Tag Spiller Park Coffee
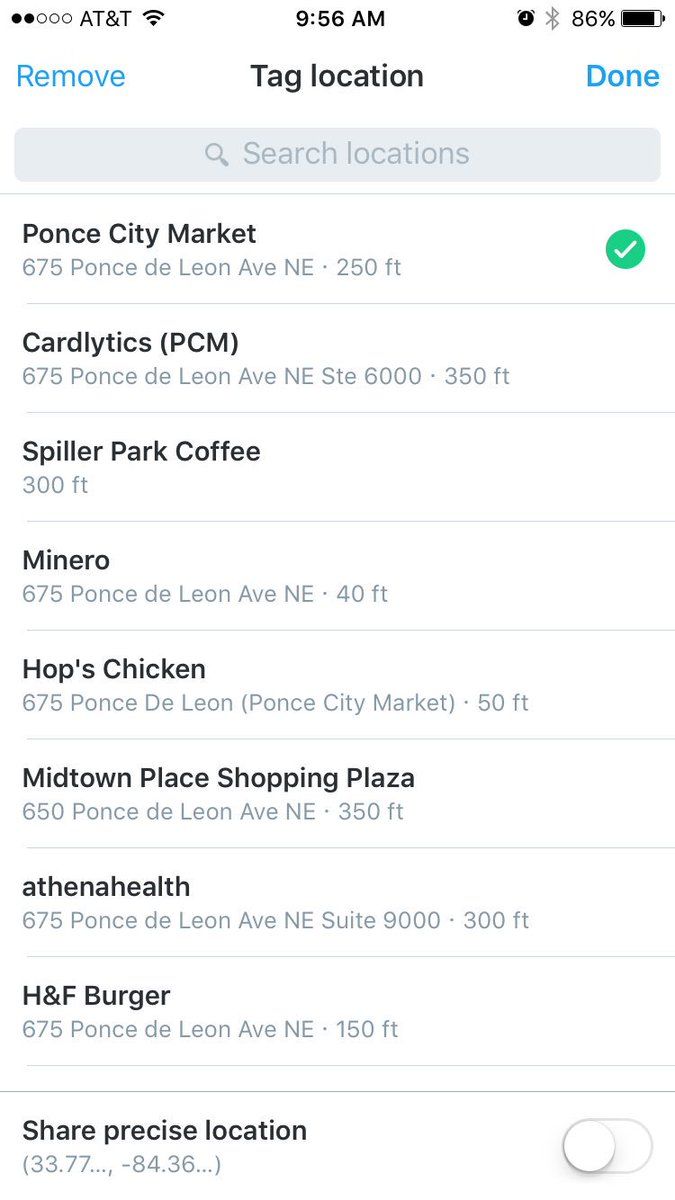The image size is (675, 1200). pos(300,467)
